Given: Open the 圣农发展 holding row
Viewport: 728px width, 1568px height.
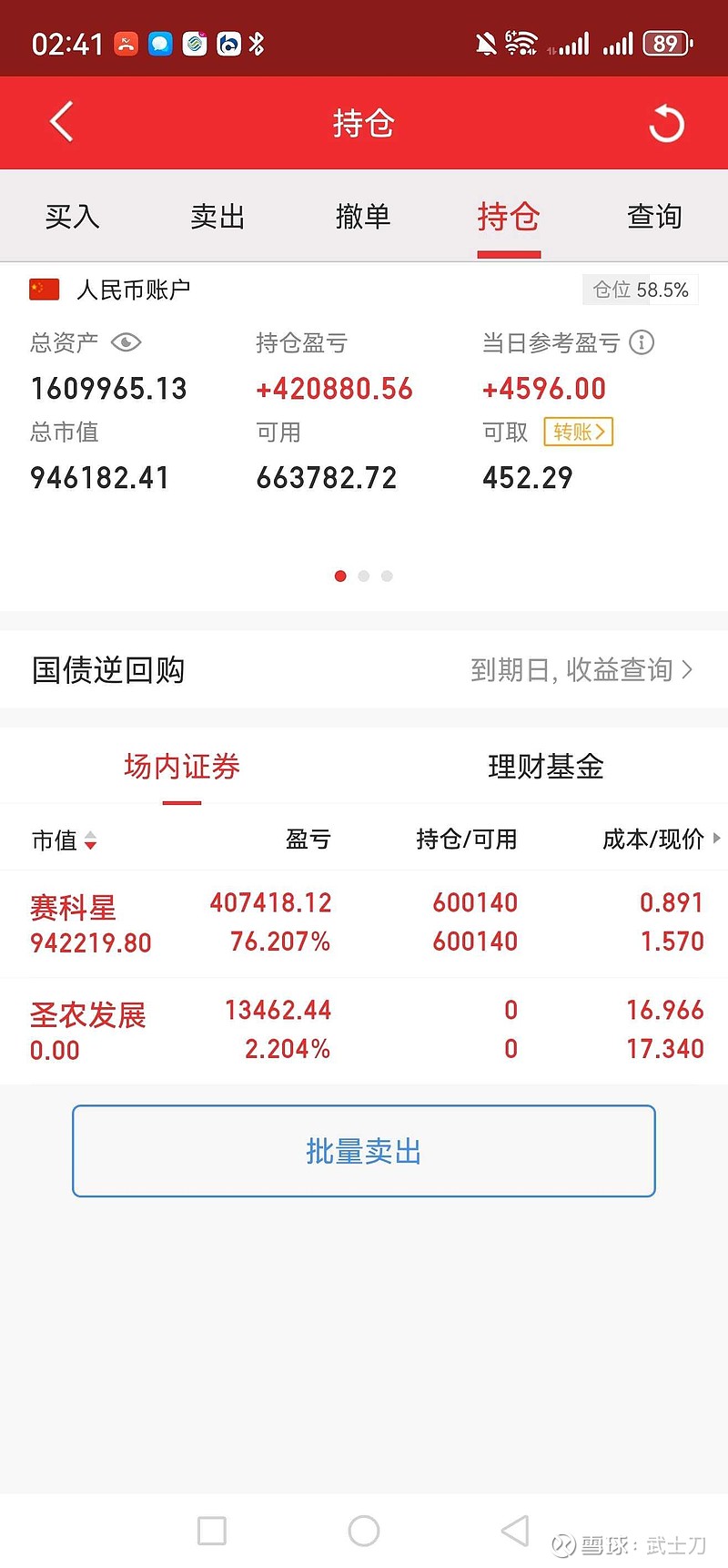Looking at the screenshot, I should (x=364, y=1031).
